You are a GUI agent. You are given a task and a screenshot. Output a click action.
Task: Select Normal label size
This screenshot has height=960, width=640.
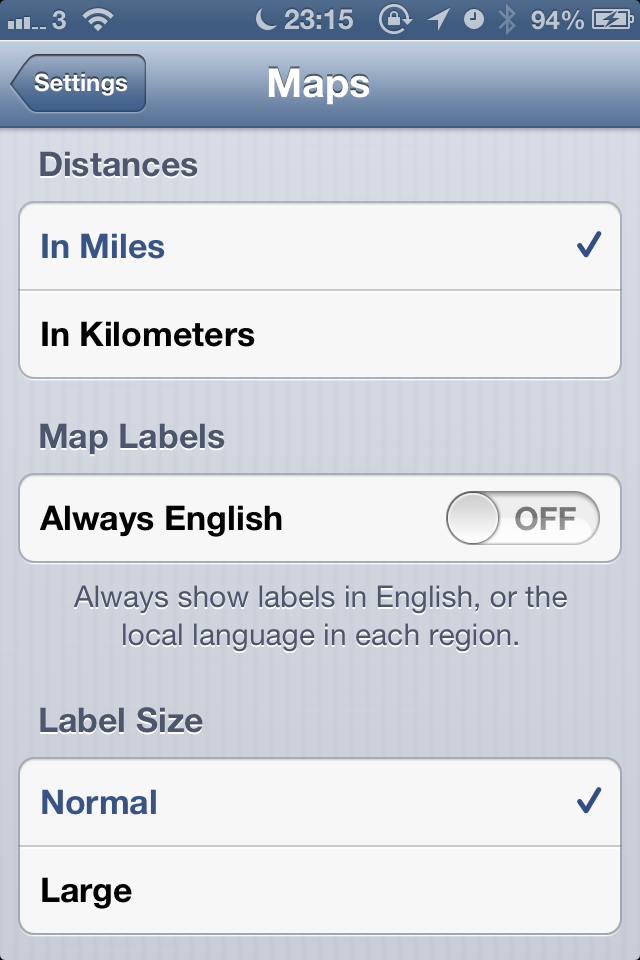click(x=320, y=802)
